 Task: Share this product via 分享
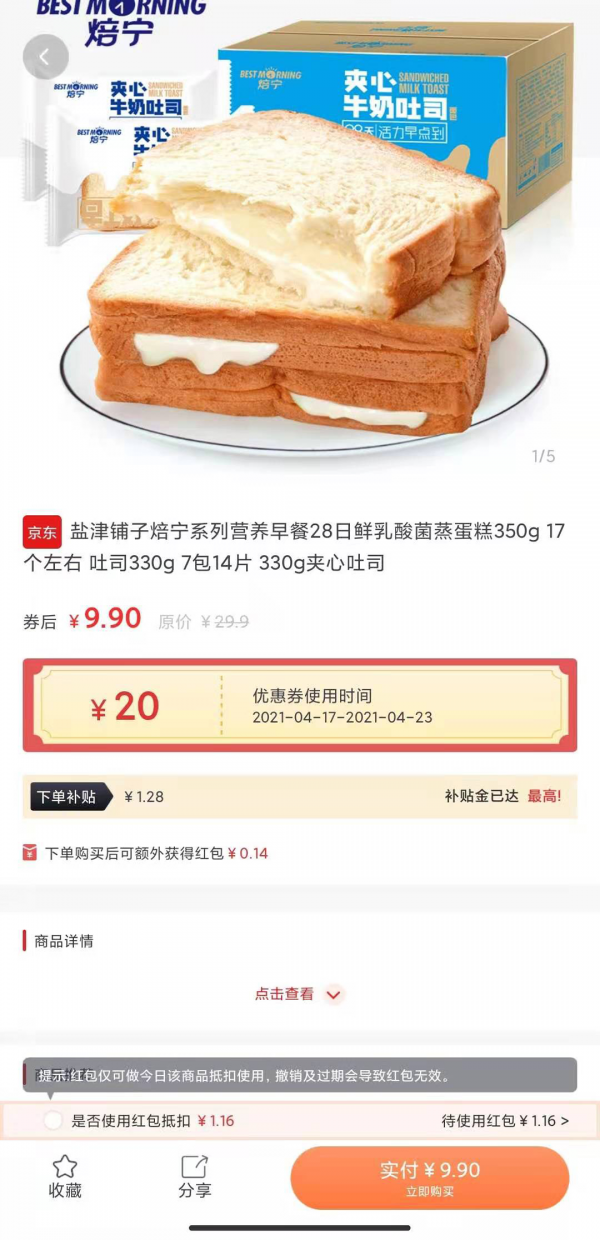click(x=195, y=1177)
